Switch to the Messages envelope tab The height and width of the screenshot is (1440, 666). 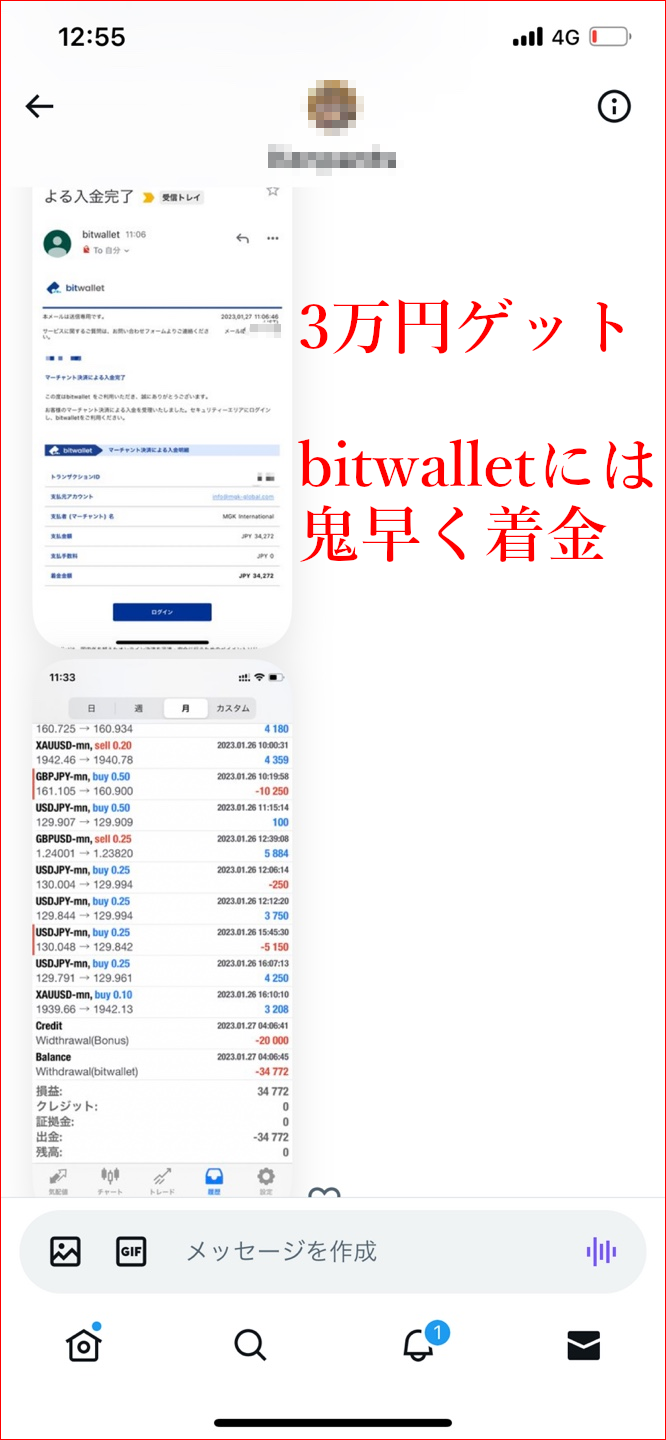(583, 1346)
